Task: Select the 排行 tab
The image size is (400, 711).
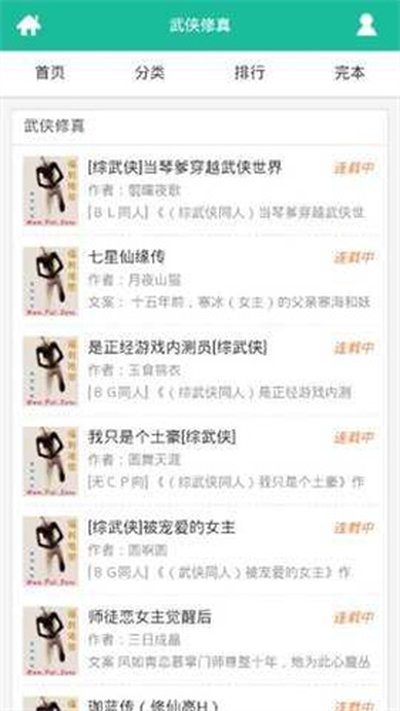Action: (249, 73)
